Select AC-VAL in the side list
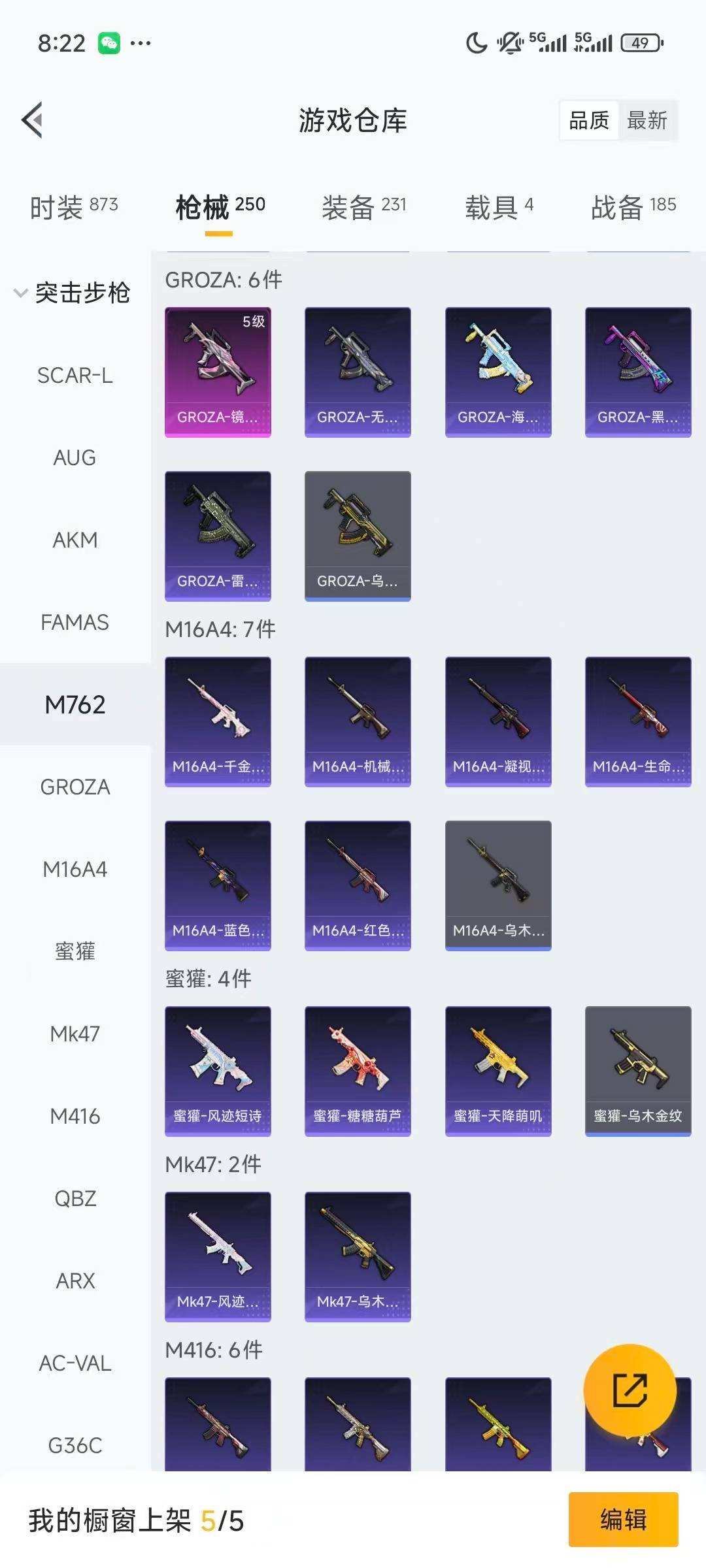Viewport: 706px width, 1568px height. tap(75, 1364)
